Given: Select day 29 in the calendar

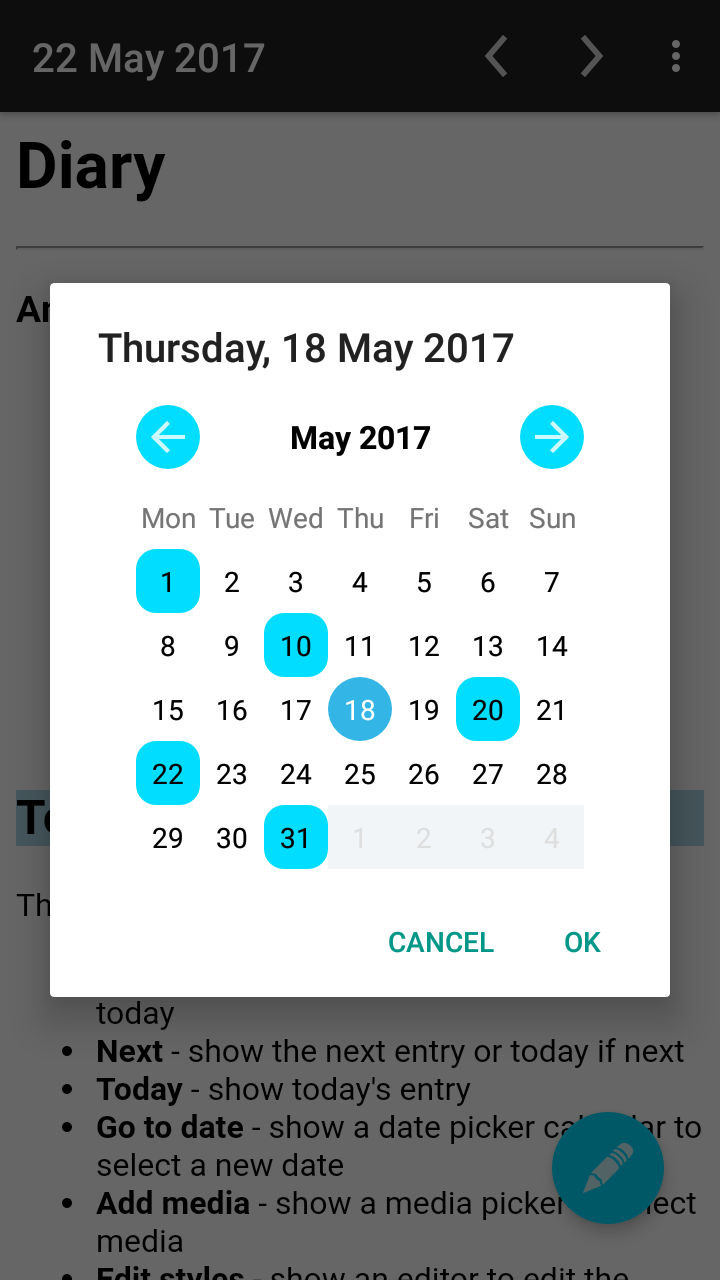Looking at the screenshot, I should [x=168, y=837].
